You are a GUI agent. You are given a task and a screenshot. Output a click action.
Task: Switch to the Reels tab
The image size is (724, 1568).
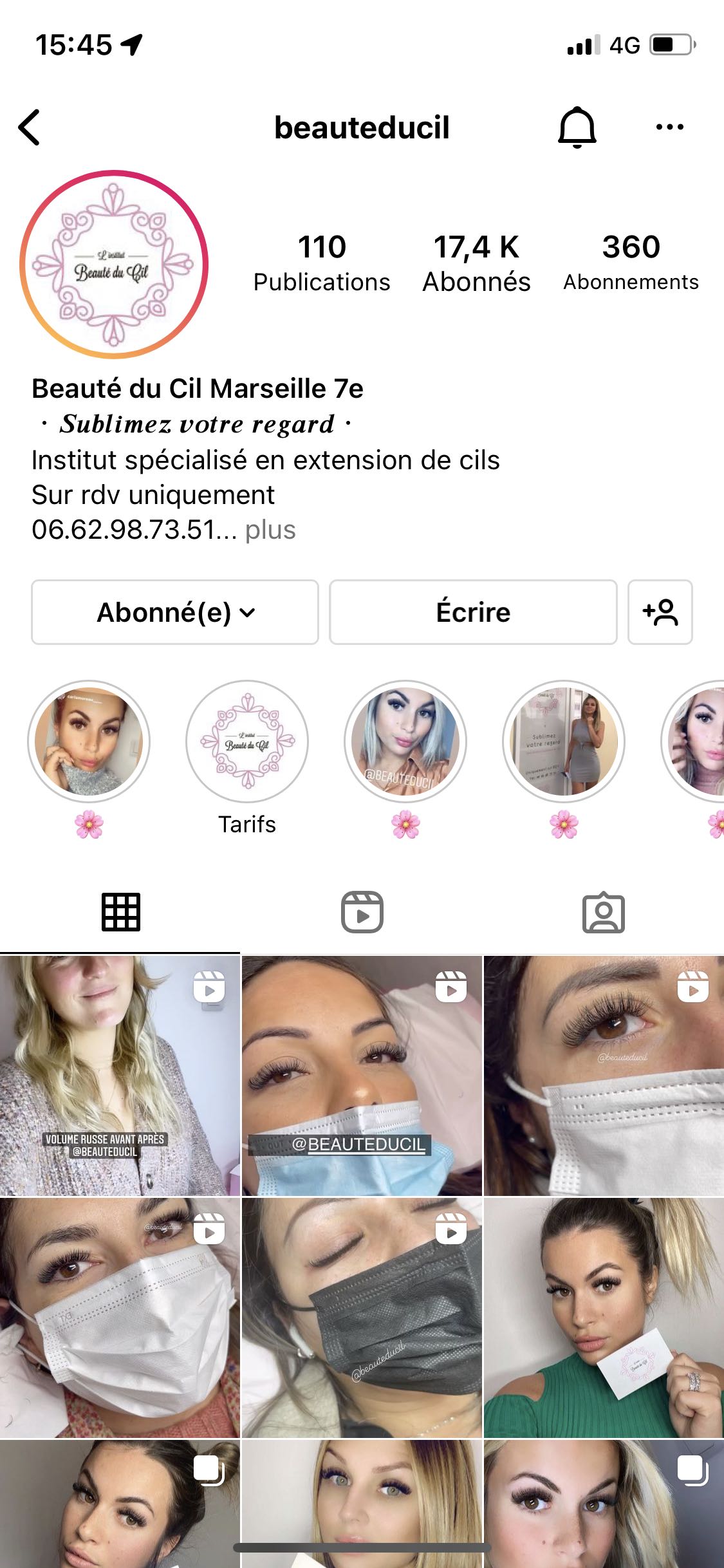click(362, 912)
